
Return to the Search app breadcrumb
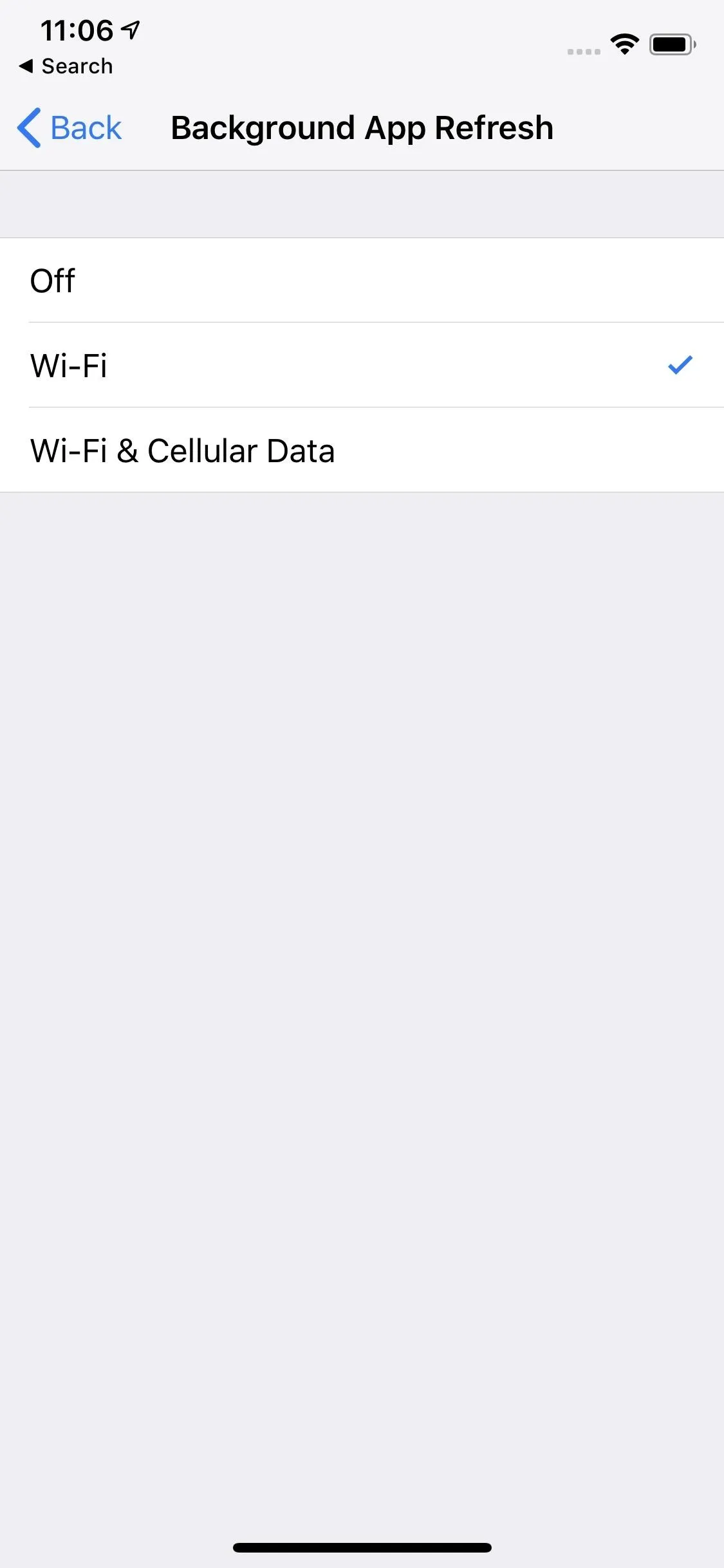point(66,66)
